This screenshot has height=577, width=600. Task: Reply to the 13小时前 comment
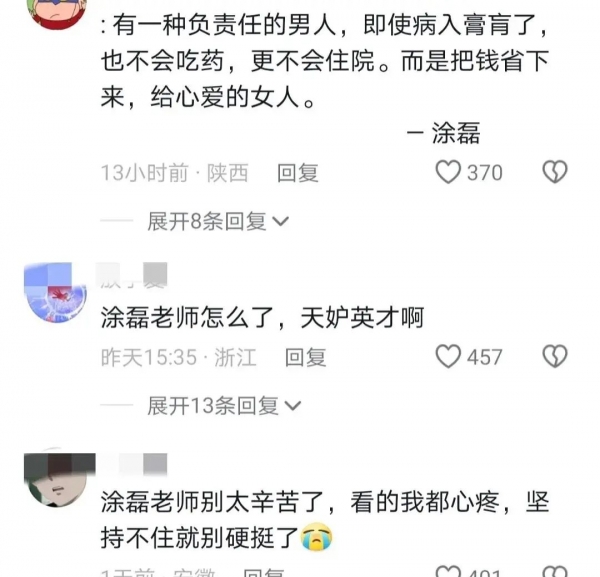coord(298,173)
